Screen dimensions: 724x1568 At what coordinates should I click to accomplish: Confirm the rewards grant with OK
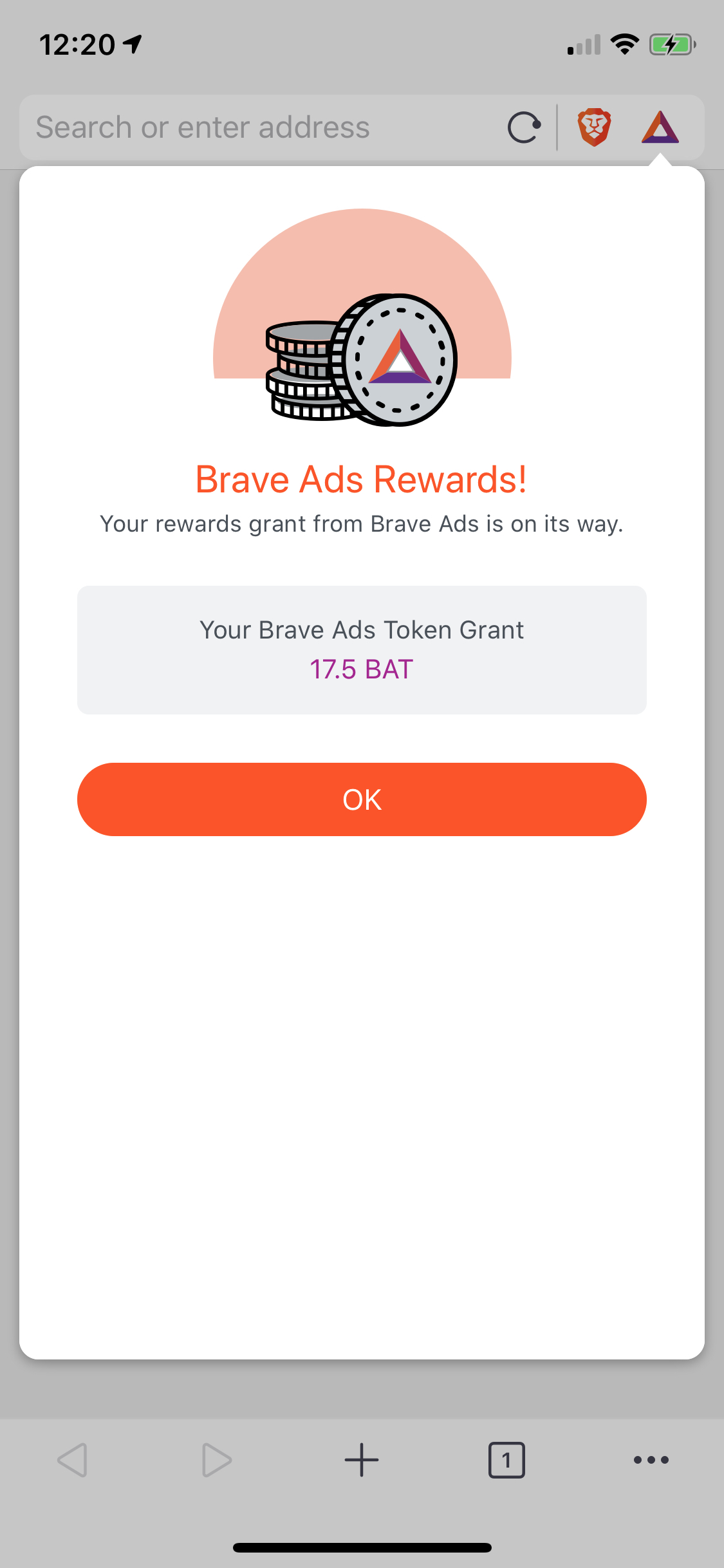(x=362, y=799)
